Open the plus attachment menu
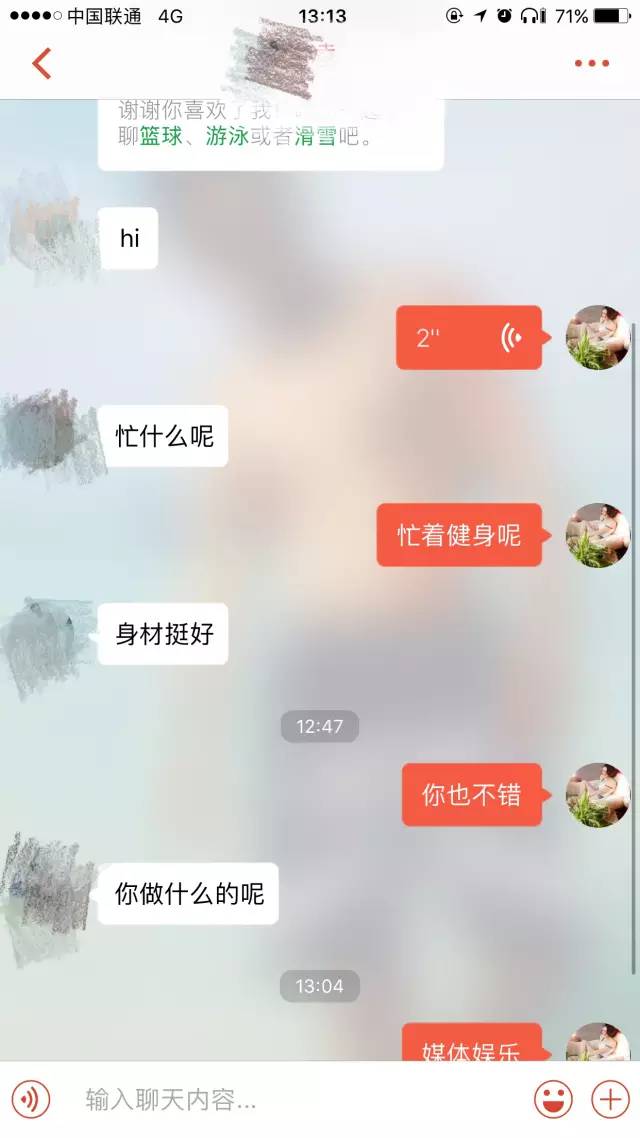 [610, 1100]
